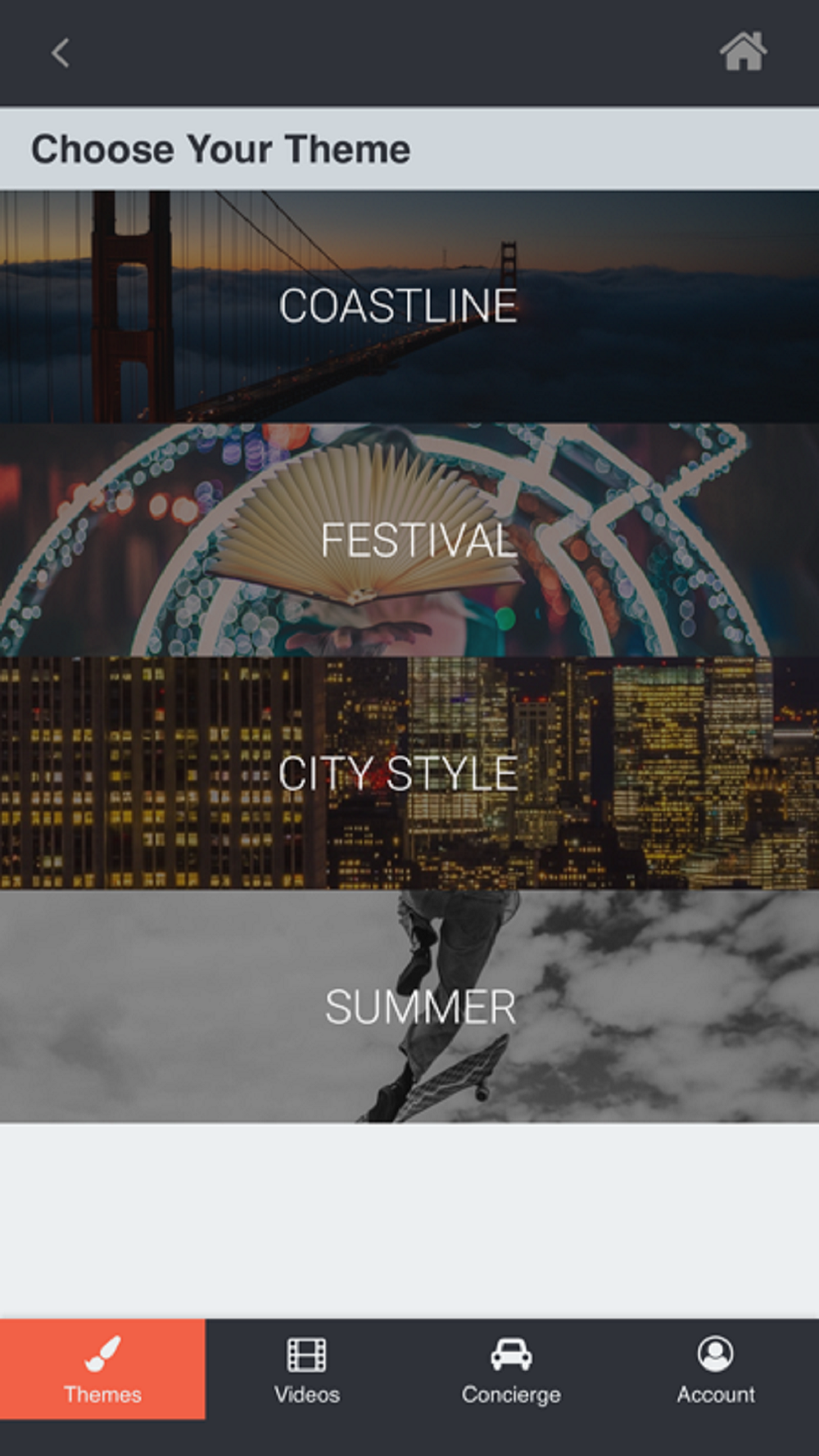This screenshot has width=819, height=1456.
Task: Tap the Themes tab
Action: click(102, 1368)
